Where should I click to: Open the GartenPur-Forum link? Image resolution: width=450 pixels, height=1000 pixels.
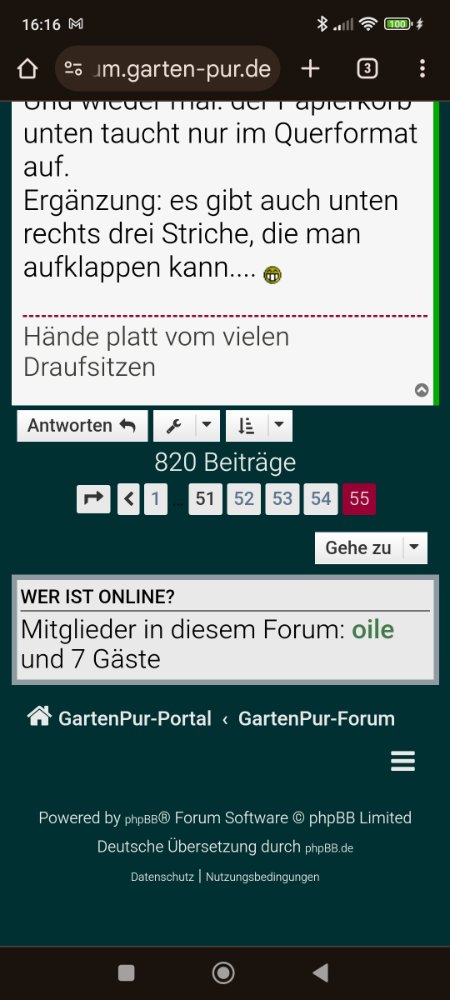coord(316,719)
